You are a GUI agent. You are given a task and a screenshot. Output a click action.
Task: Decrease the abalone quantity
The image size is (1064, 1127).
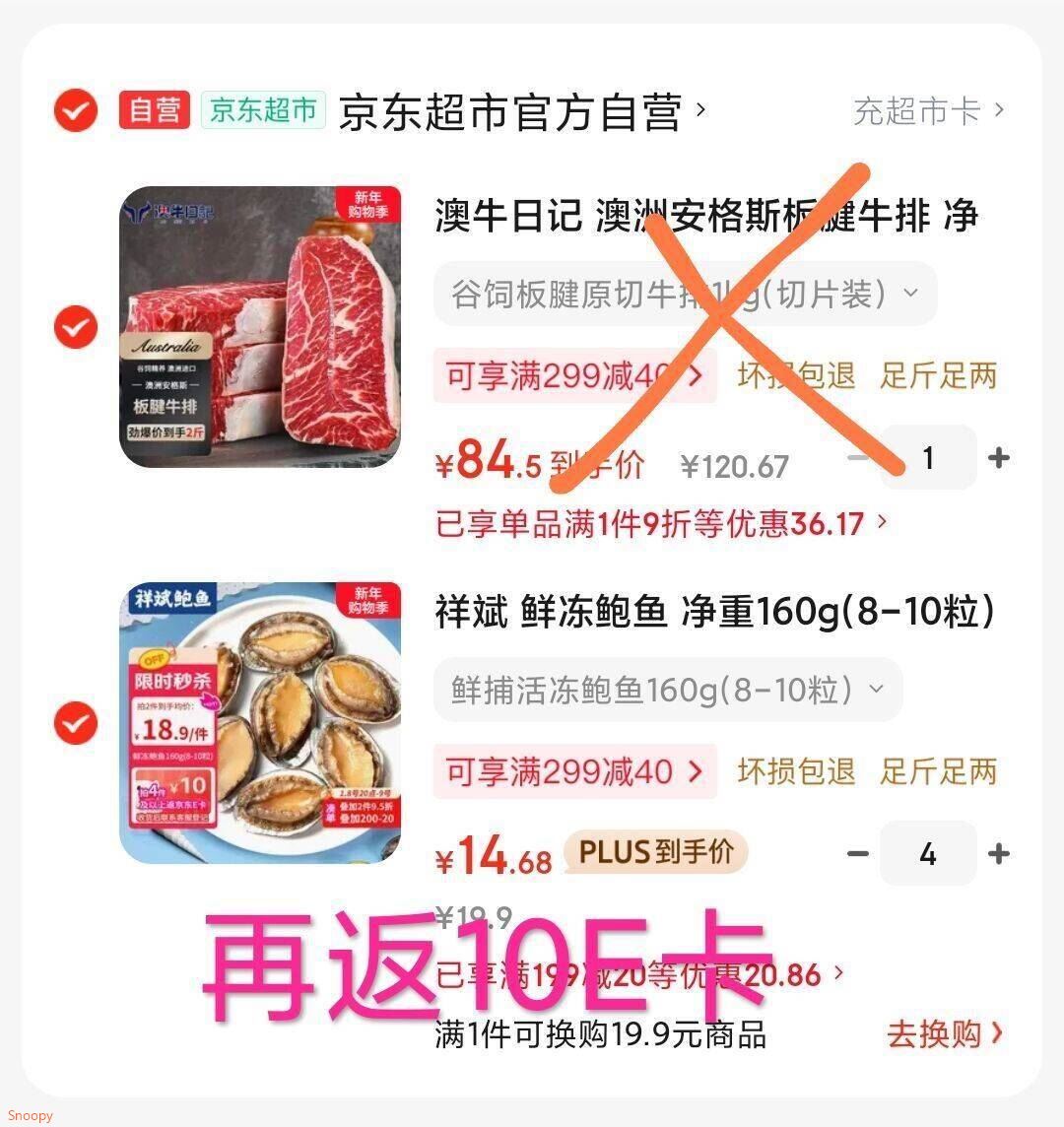point(858,854)
